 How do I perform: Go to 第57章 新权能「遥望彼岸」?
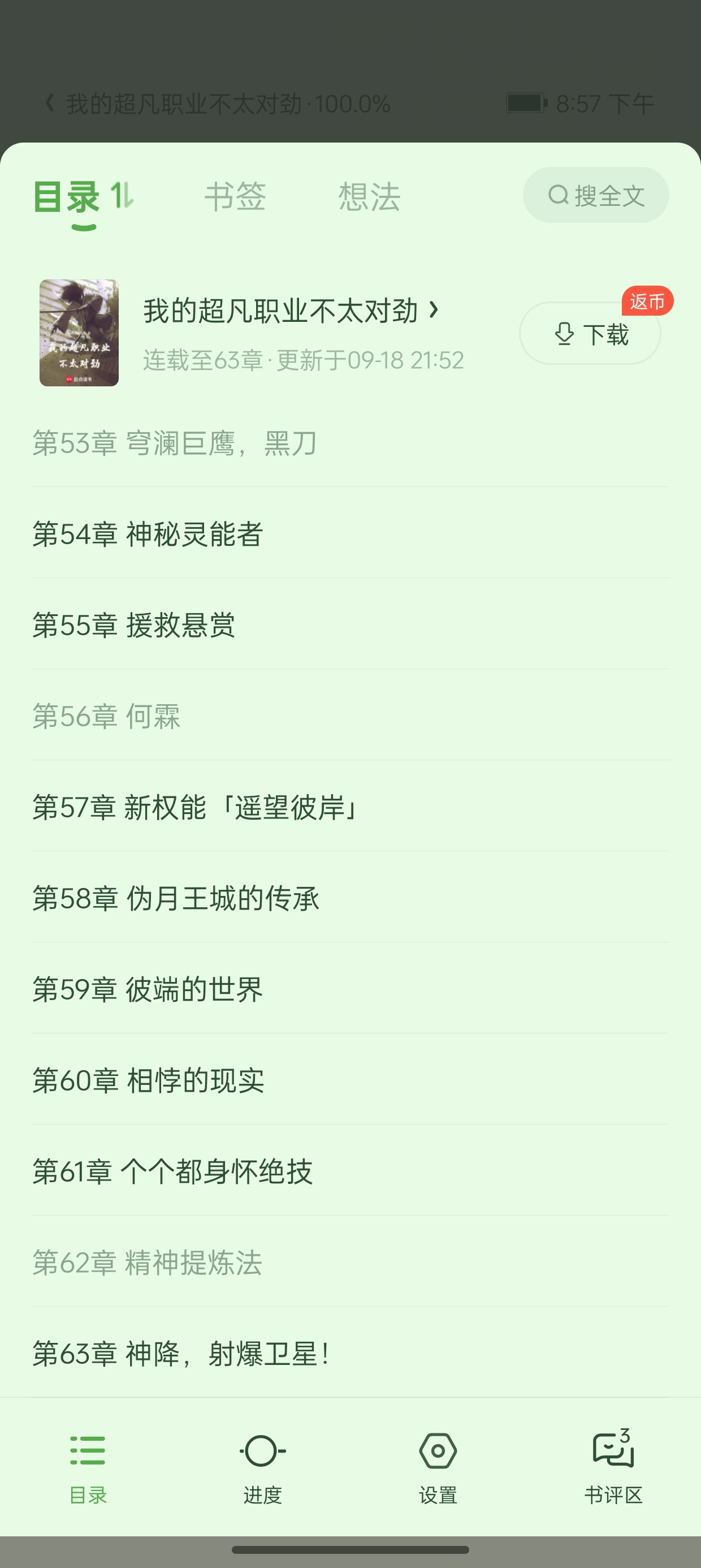pyautogui.click(x=196, y=807)
